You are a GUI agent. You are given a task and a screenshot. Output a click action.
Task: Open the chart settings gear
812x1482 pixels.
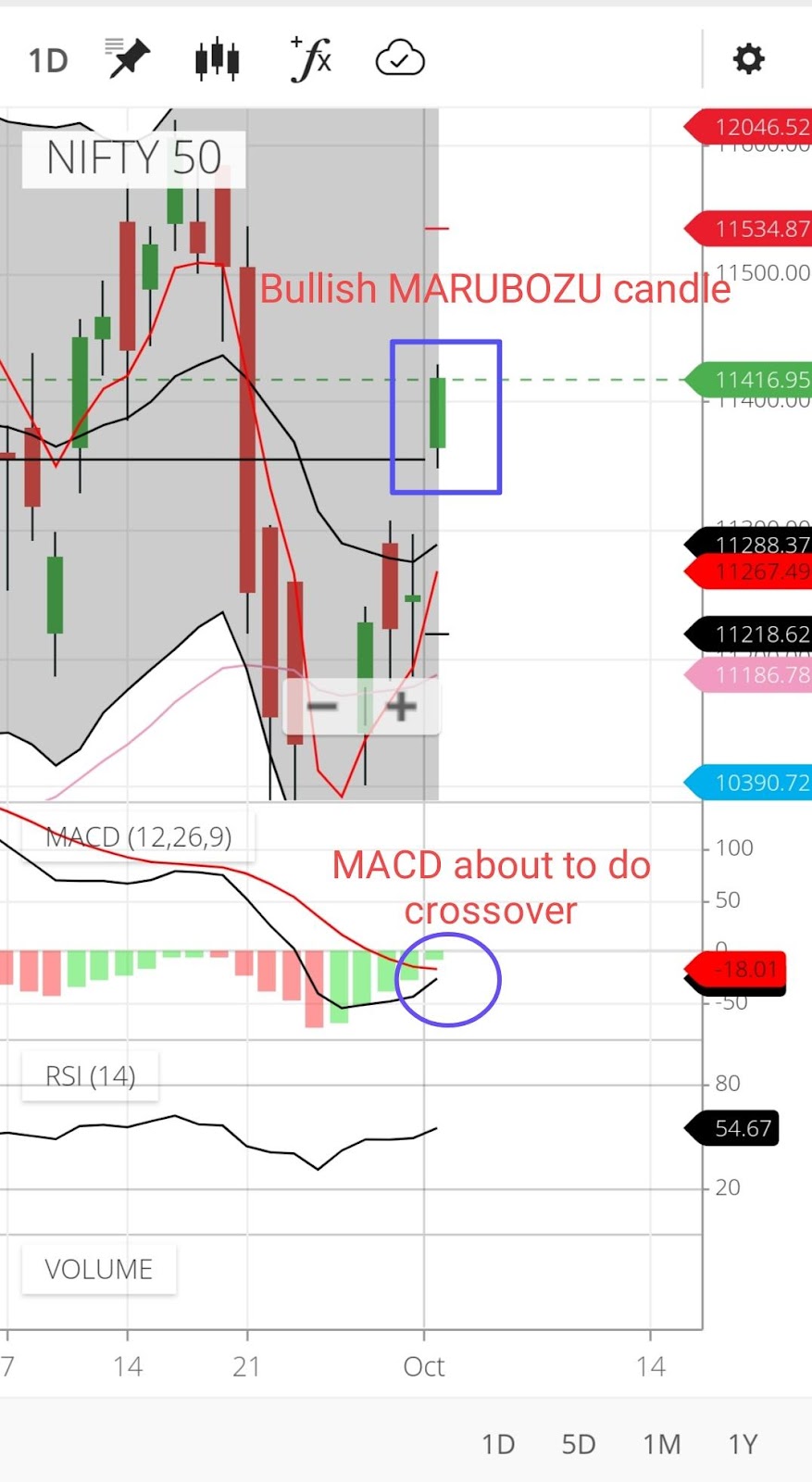click(748, 59)
